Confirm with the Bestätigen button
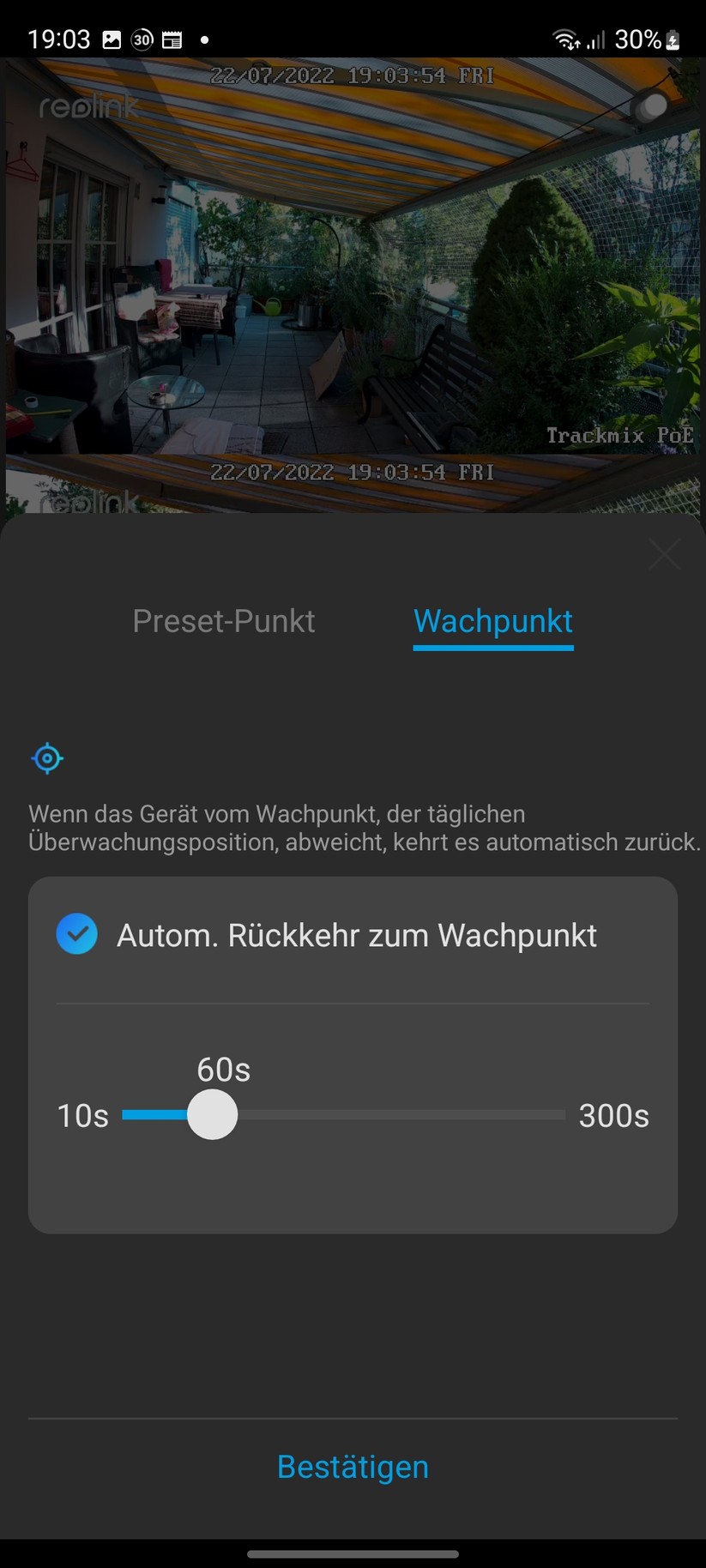 pyautogui.click(x=353, y=1467)
